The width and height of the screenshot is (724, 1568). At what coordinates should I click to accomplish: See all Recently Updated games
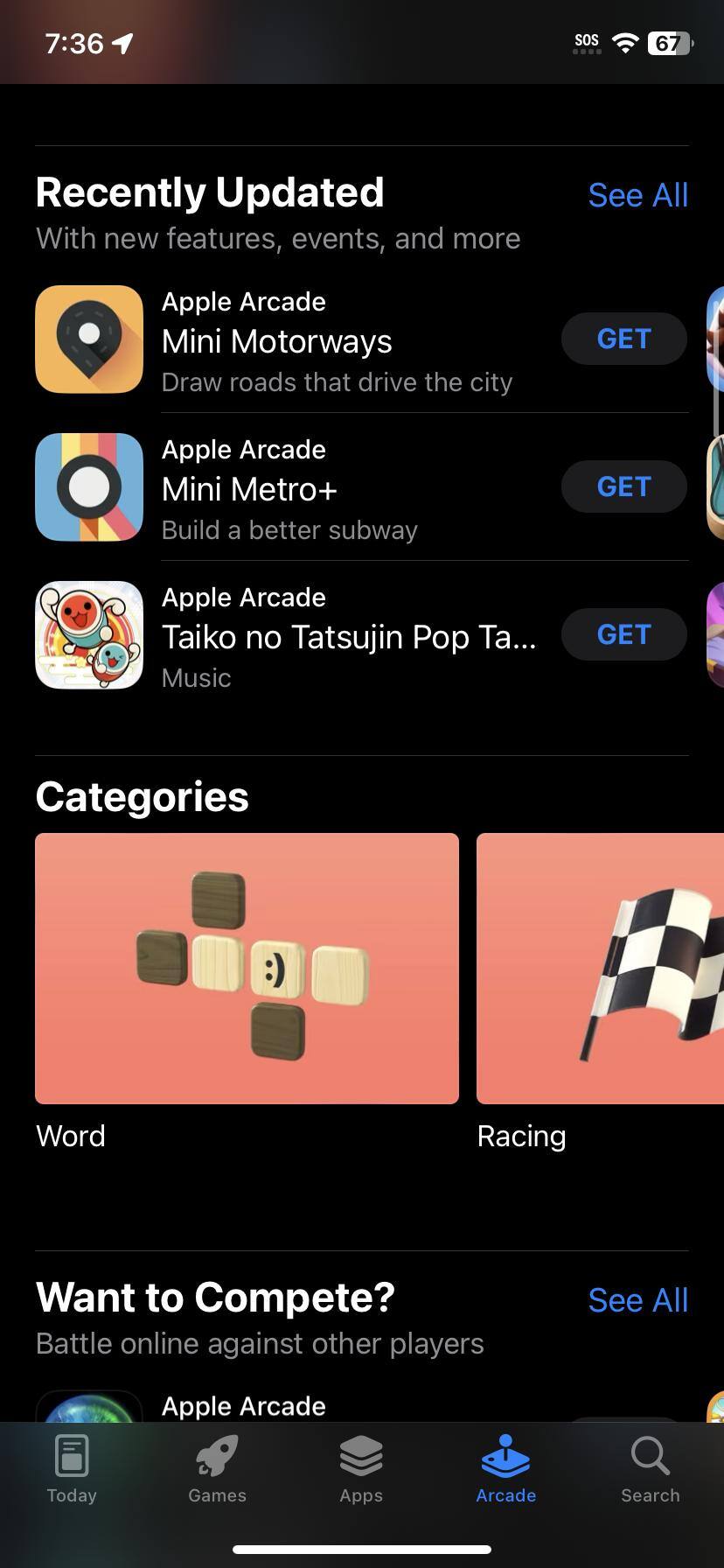637,195
